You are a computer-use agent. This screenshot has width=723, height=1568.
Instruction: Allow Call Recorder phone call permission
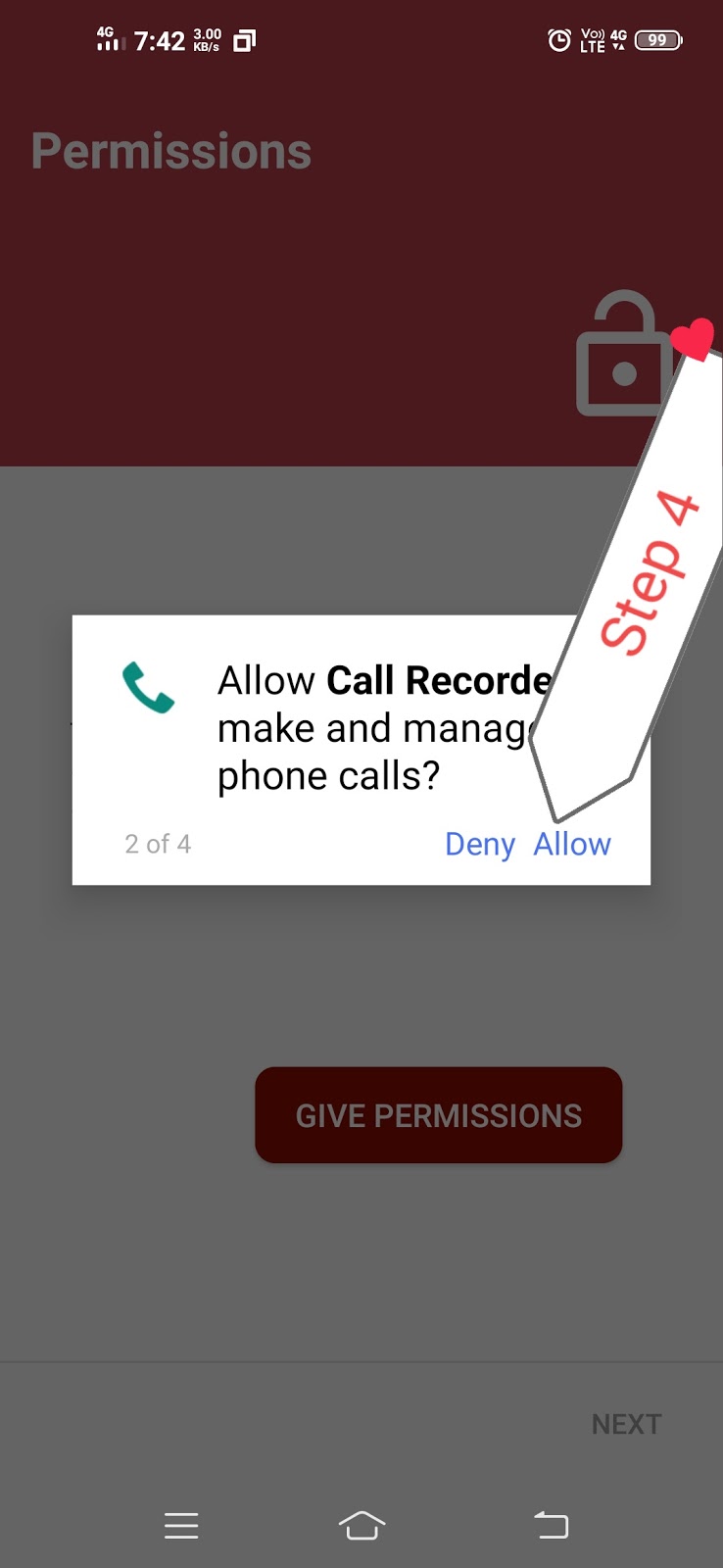point(571,844)
